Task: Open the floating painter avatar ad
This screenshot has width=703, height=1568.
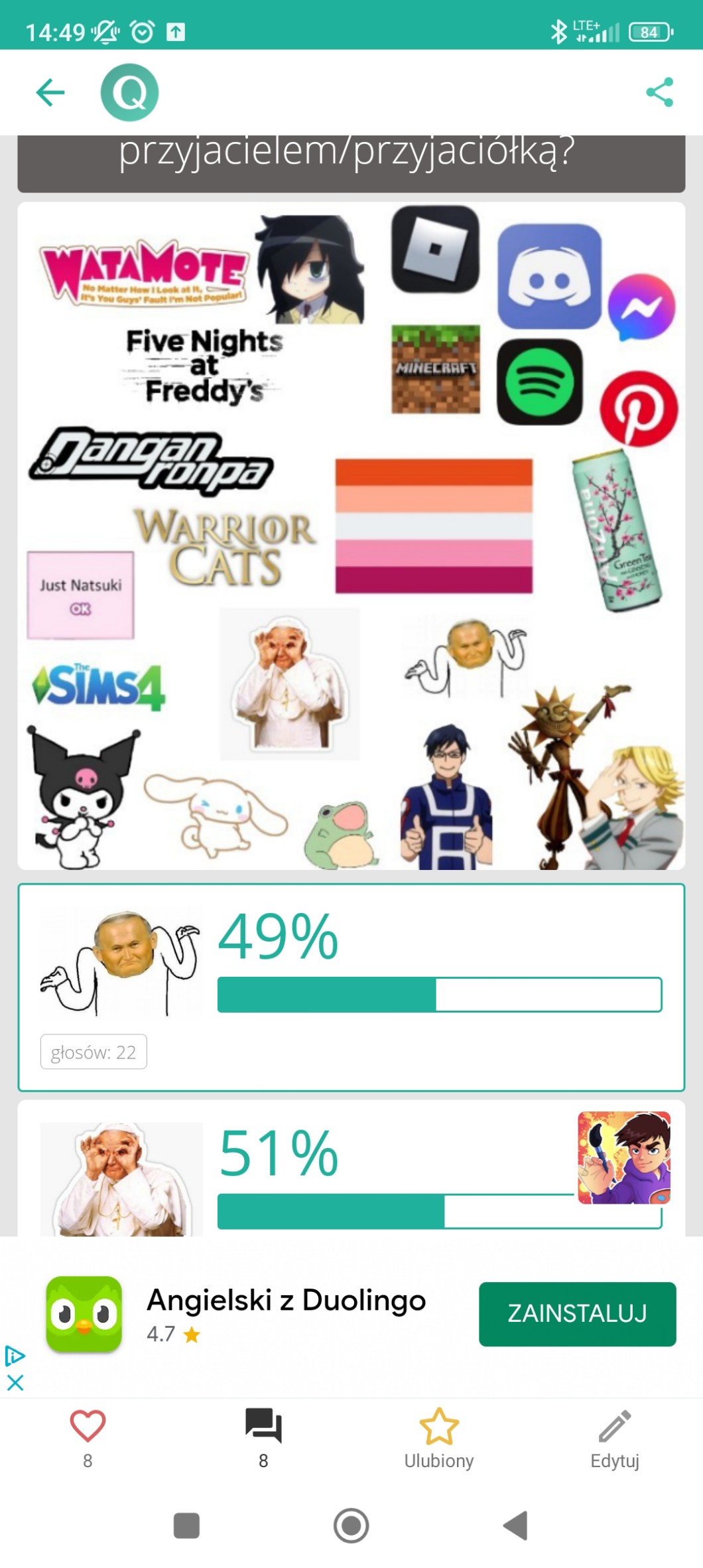Action: pos(623,1158)
